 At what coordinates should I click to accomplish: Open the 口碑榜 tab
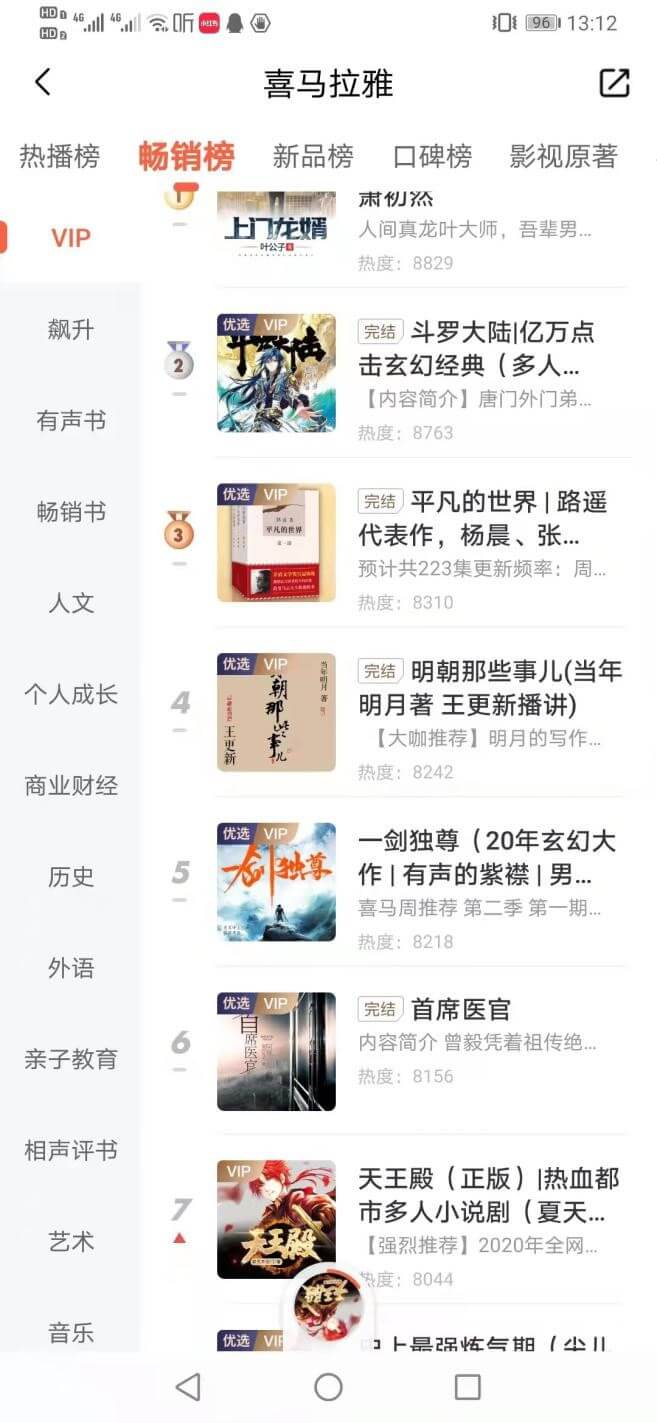click(x=432, y=156)
